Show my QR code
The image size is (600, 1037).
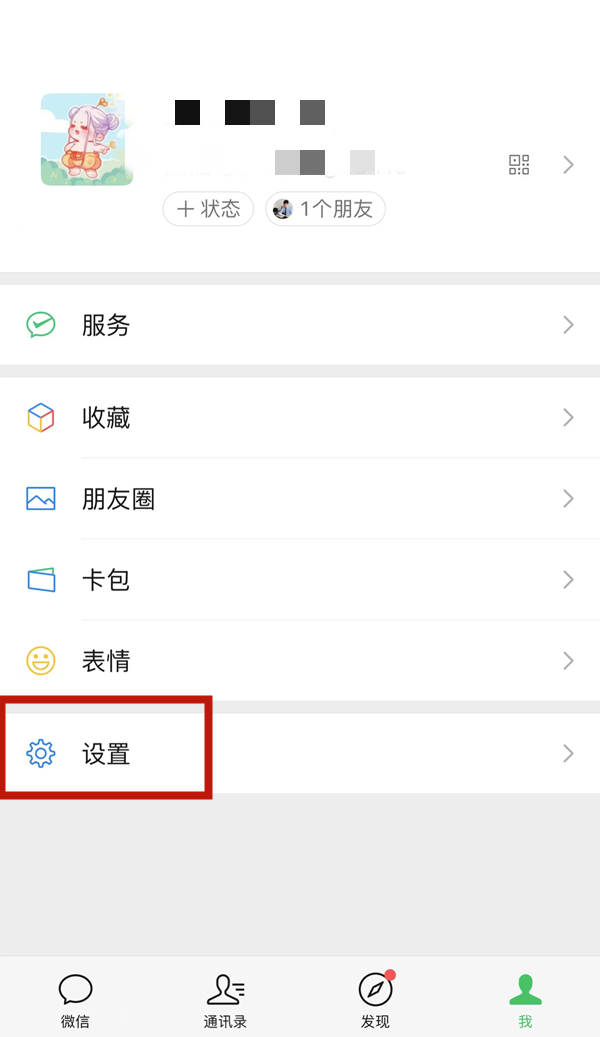point(518,165)
